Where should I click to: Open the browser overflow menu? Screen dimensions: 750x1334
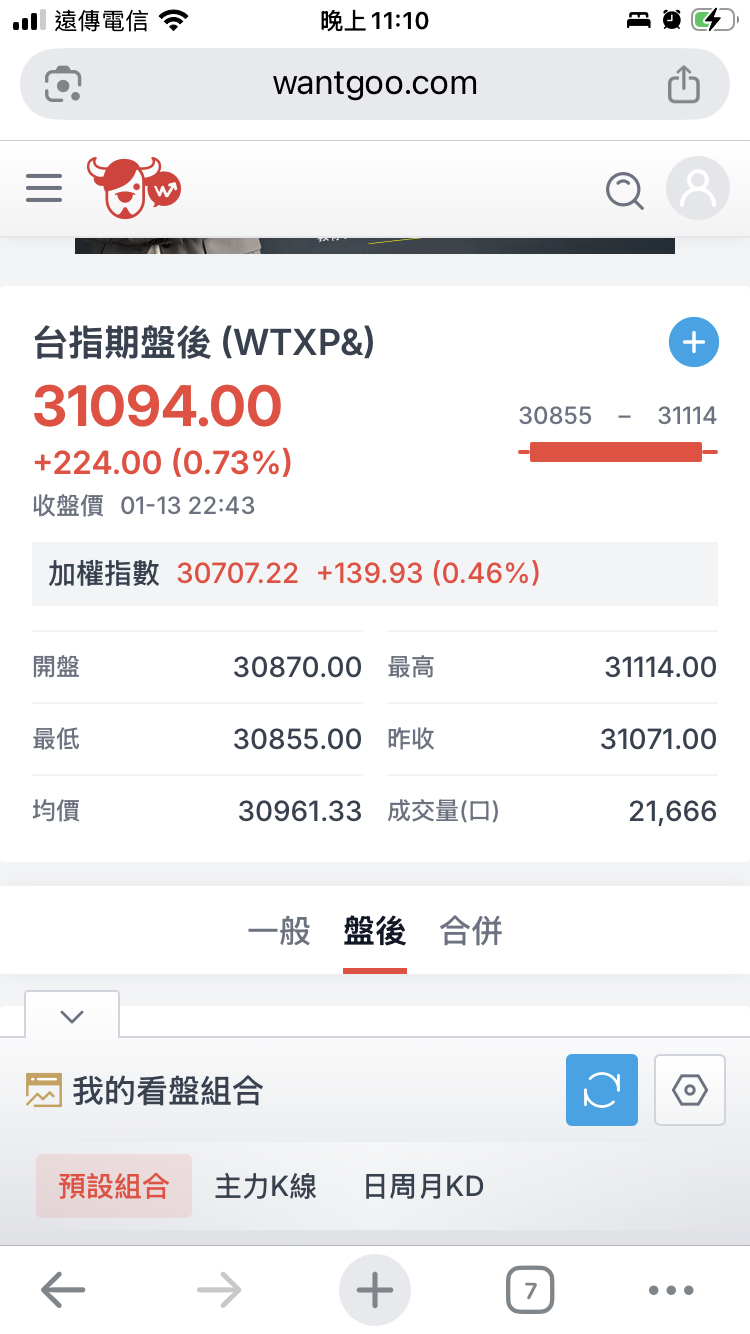click(x=671, y=1291)
